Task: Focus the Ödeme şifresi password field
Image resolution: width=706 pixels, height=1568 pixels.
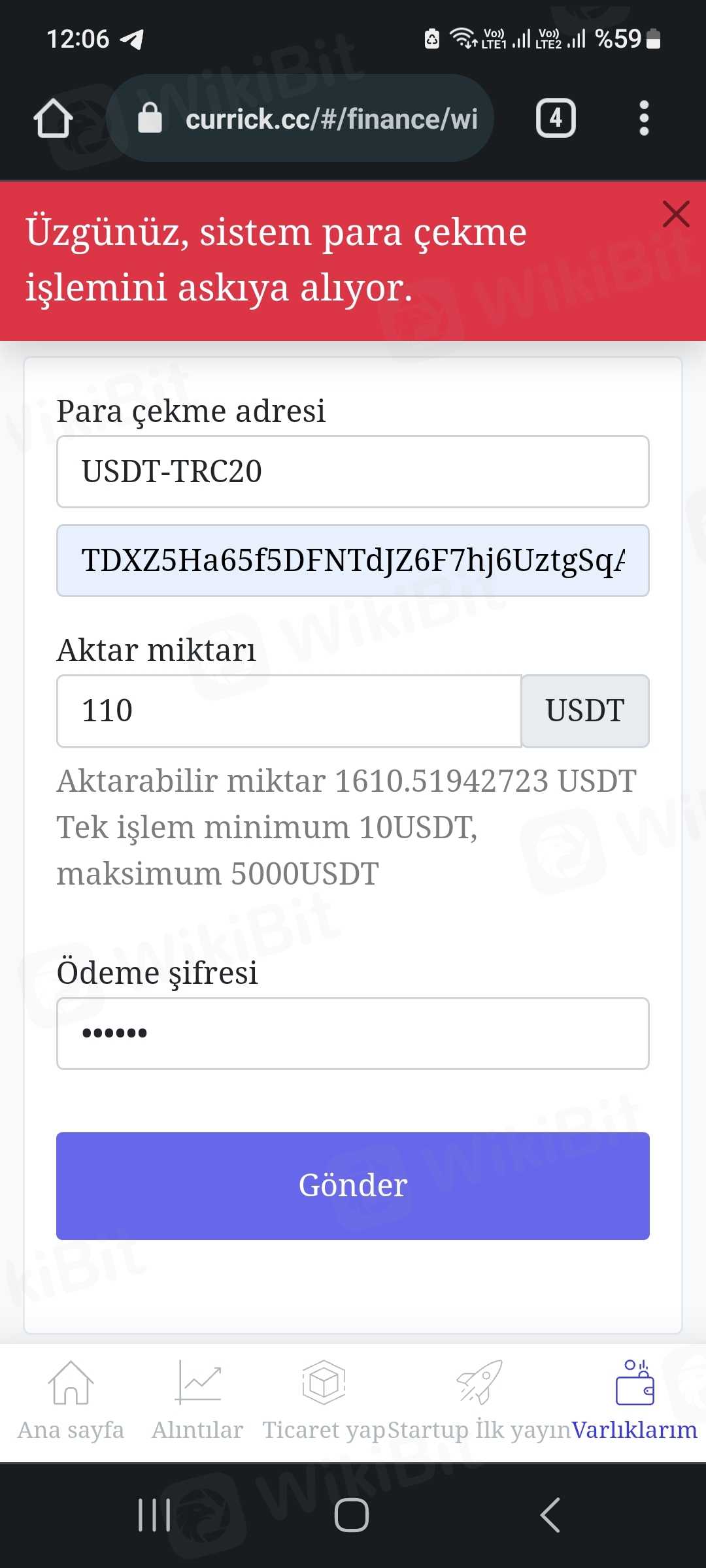Action: point(352,1034)
